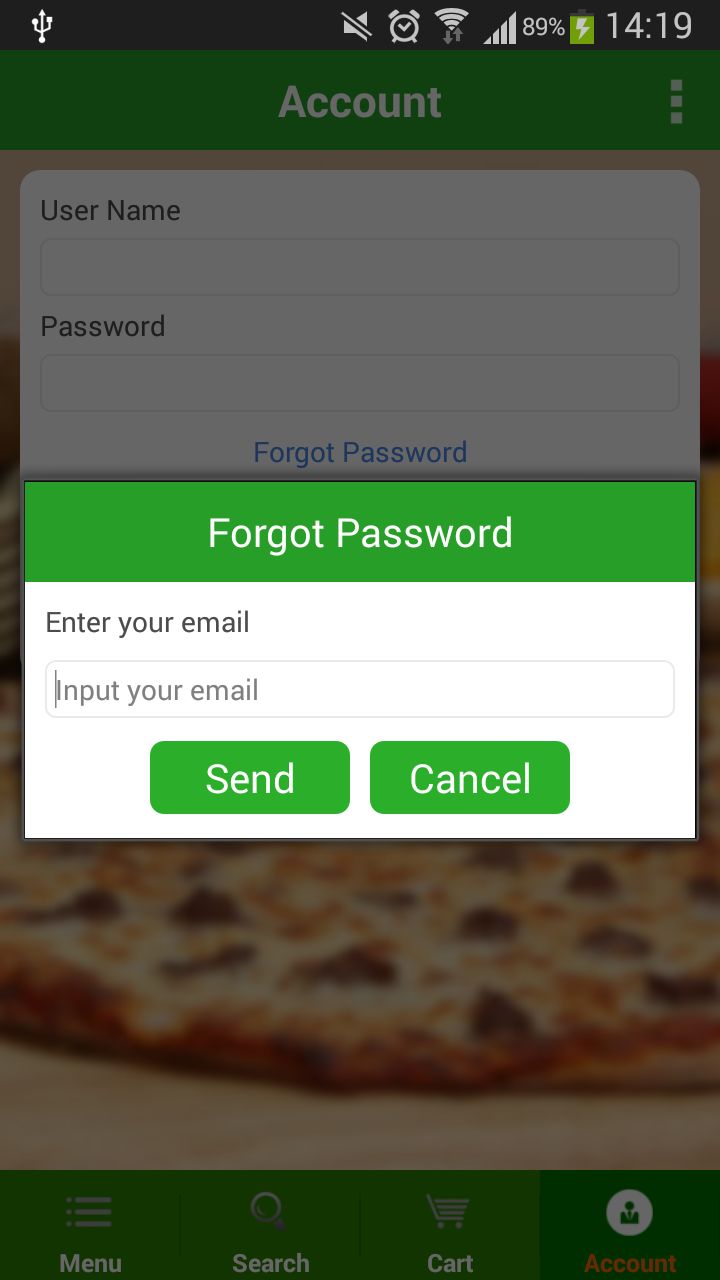
Task: Switch to the Menu tab
Action: coord(90,1230)
